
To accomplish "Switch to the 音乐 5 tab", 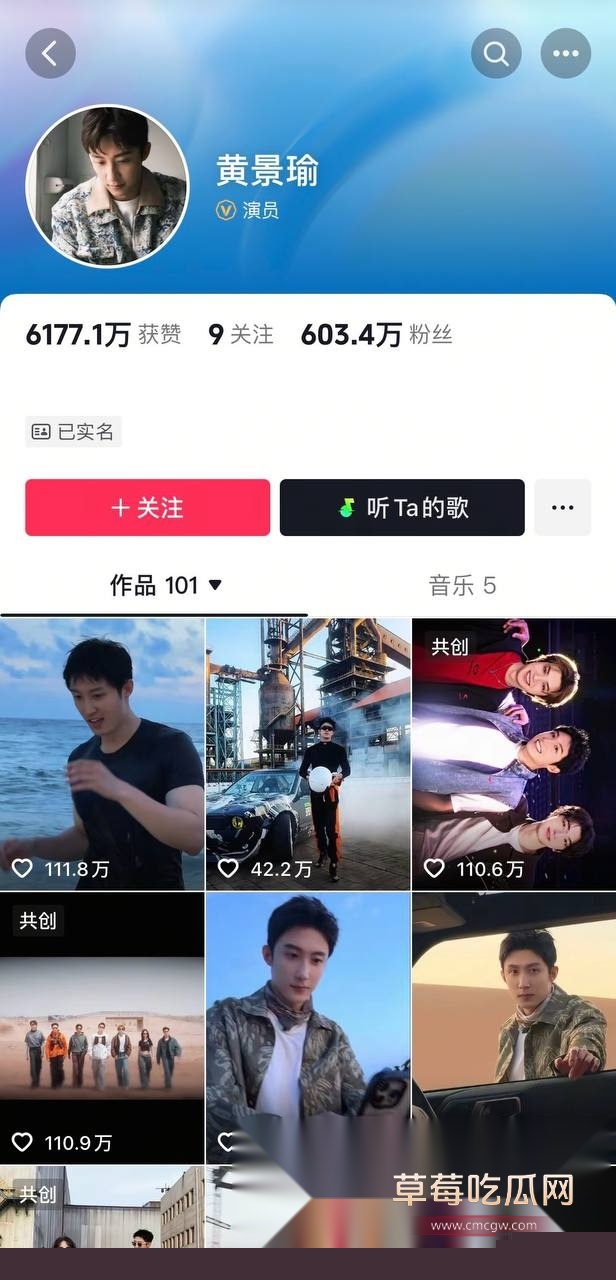I will tap(462, 586).
